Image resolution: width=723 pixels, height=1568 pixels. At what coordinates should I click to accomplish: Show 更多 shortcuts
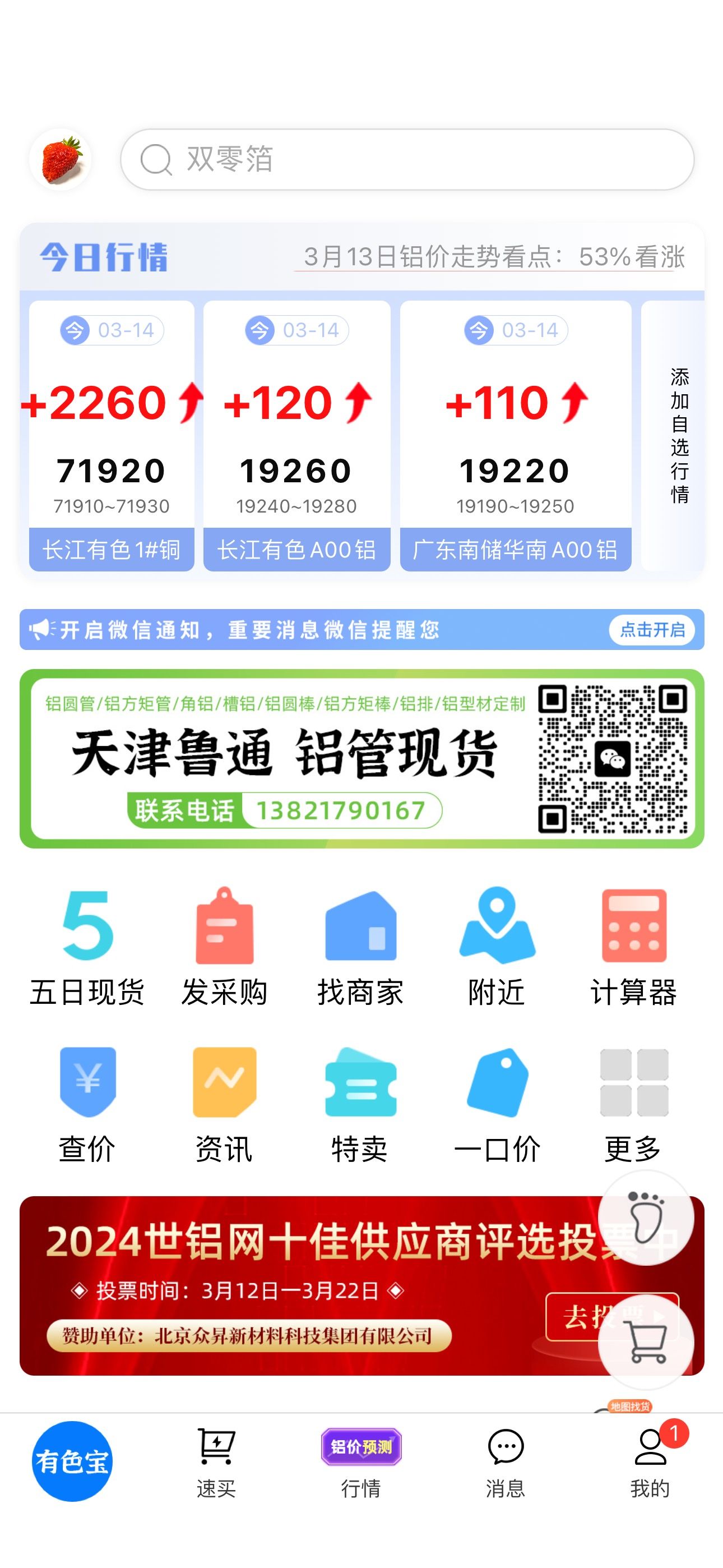[x=633, y=1104]
